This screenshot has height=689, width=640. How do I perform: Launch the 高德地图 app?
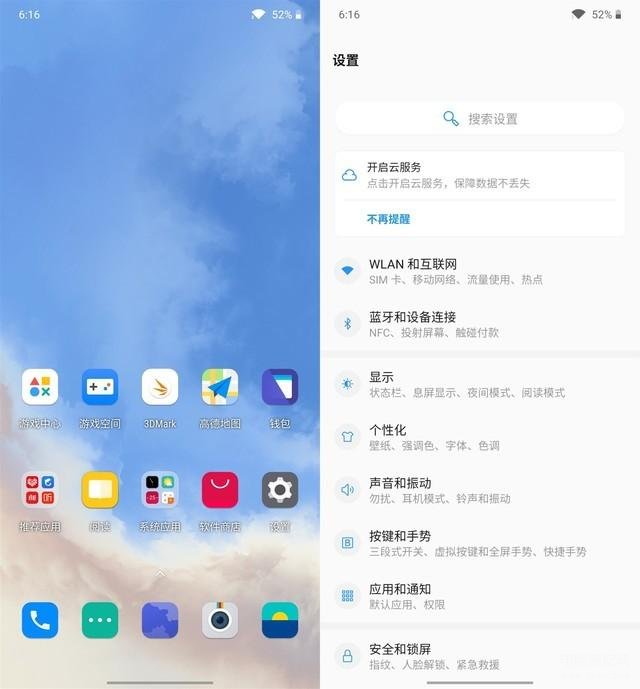coord(220,388)
